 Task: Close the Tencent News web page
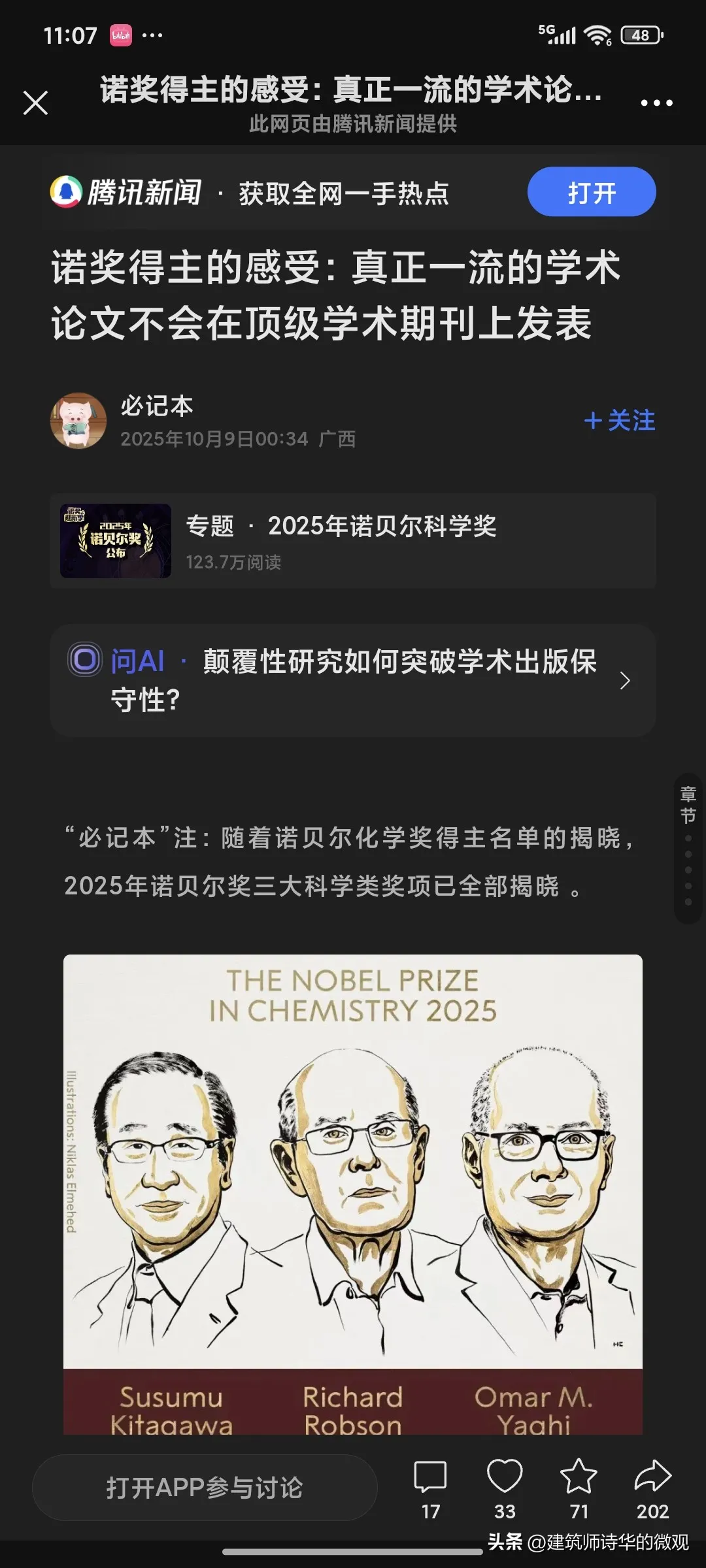pos(35,103)
